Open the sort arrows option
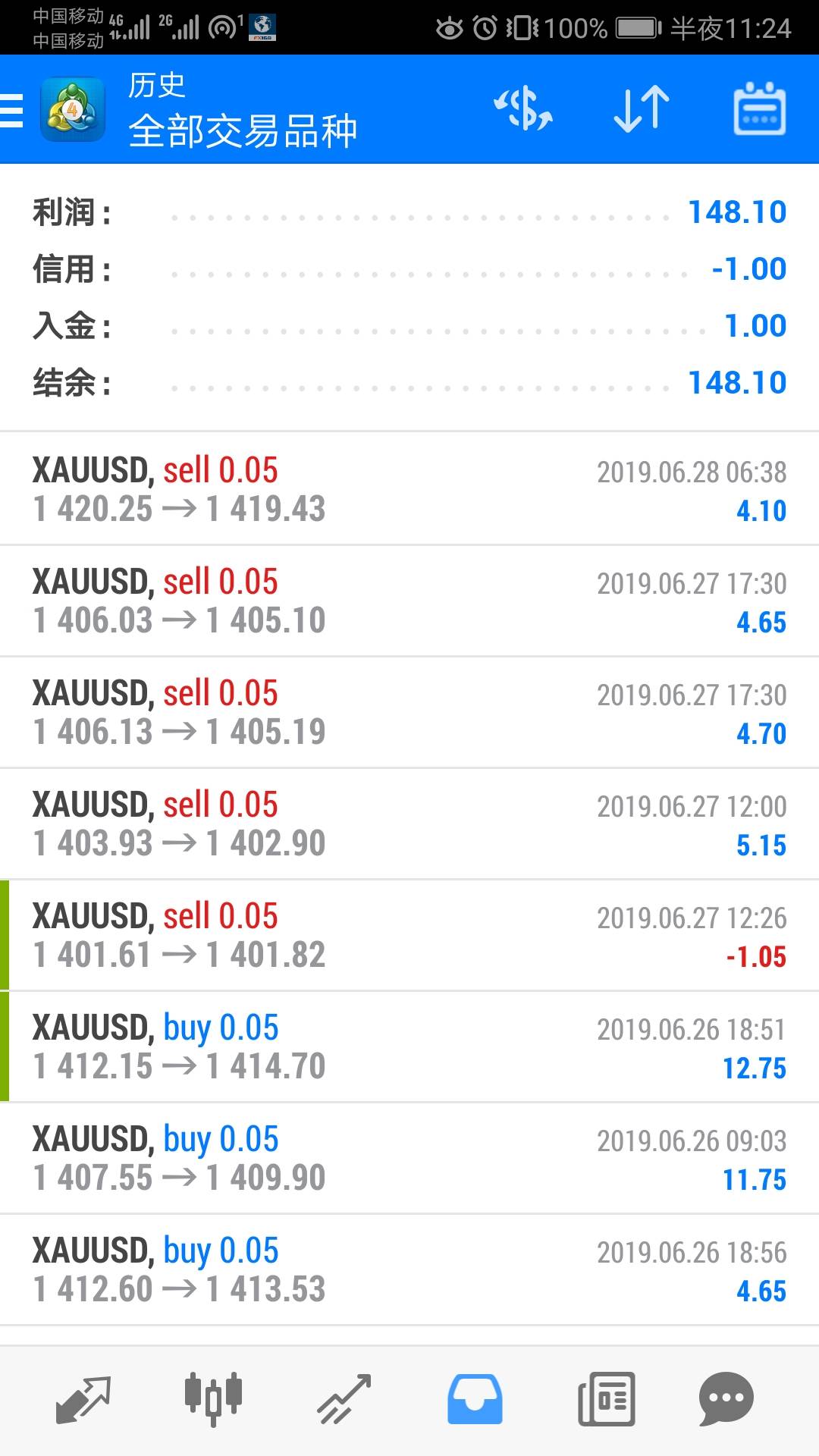The width and height of the screenshot is (819, 1456). pyautogui.click(x=641, y=110)
